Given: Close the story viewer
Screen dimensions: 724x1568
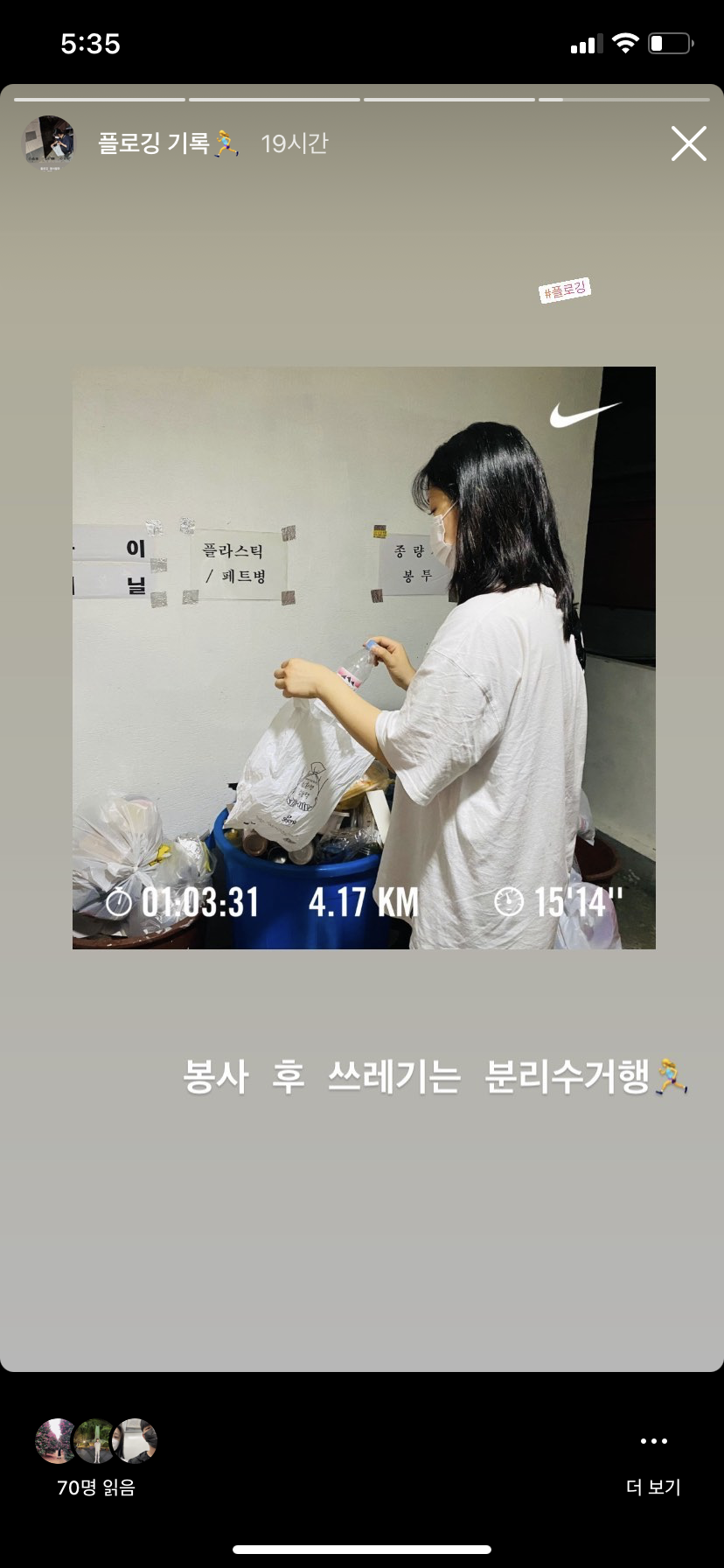Looking at the screenshot, I should click(x=688, y=143).
